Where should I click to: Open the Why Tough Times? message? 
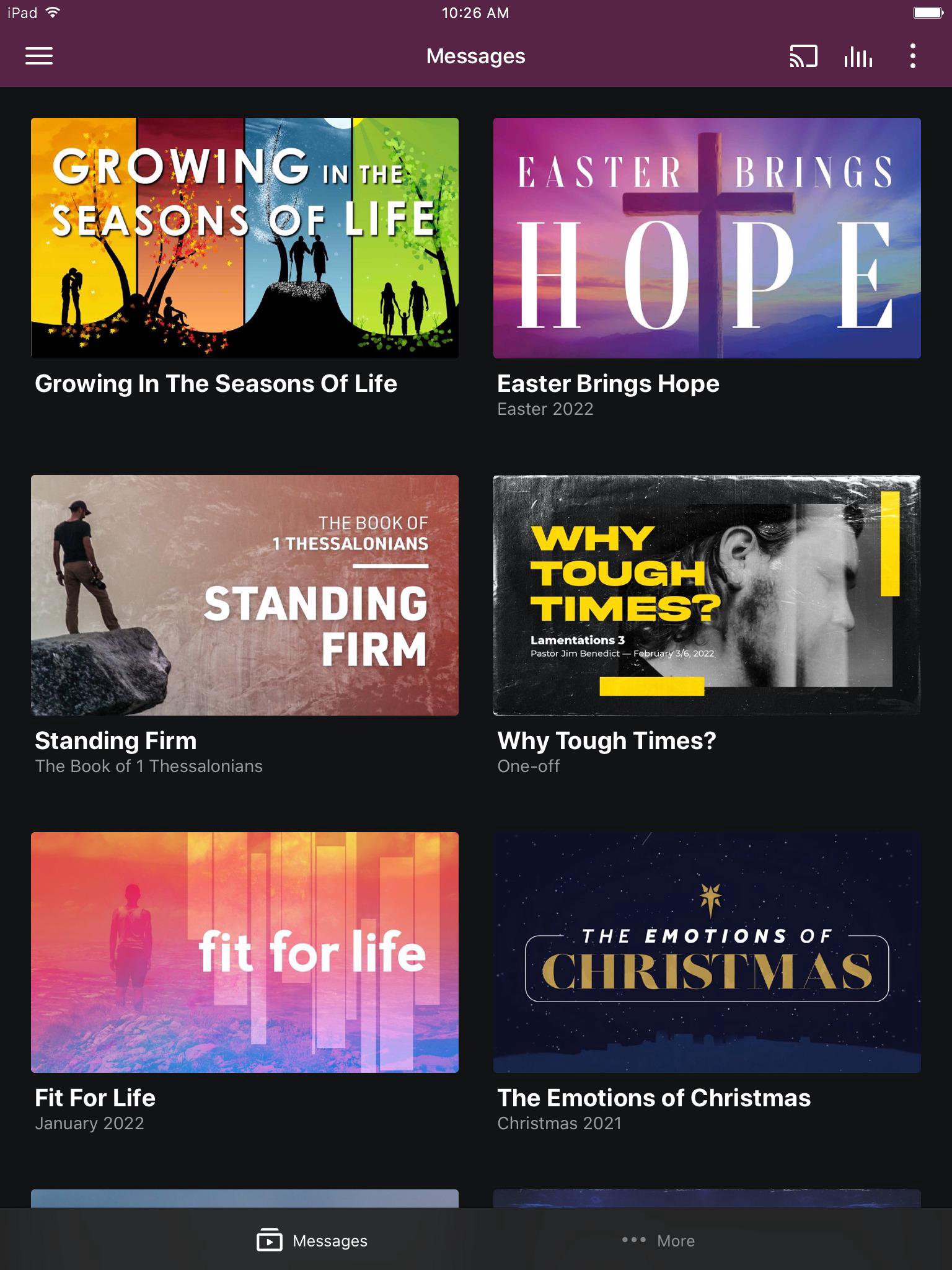[707, 595]
